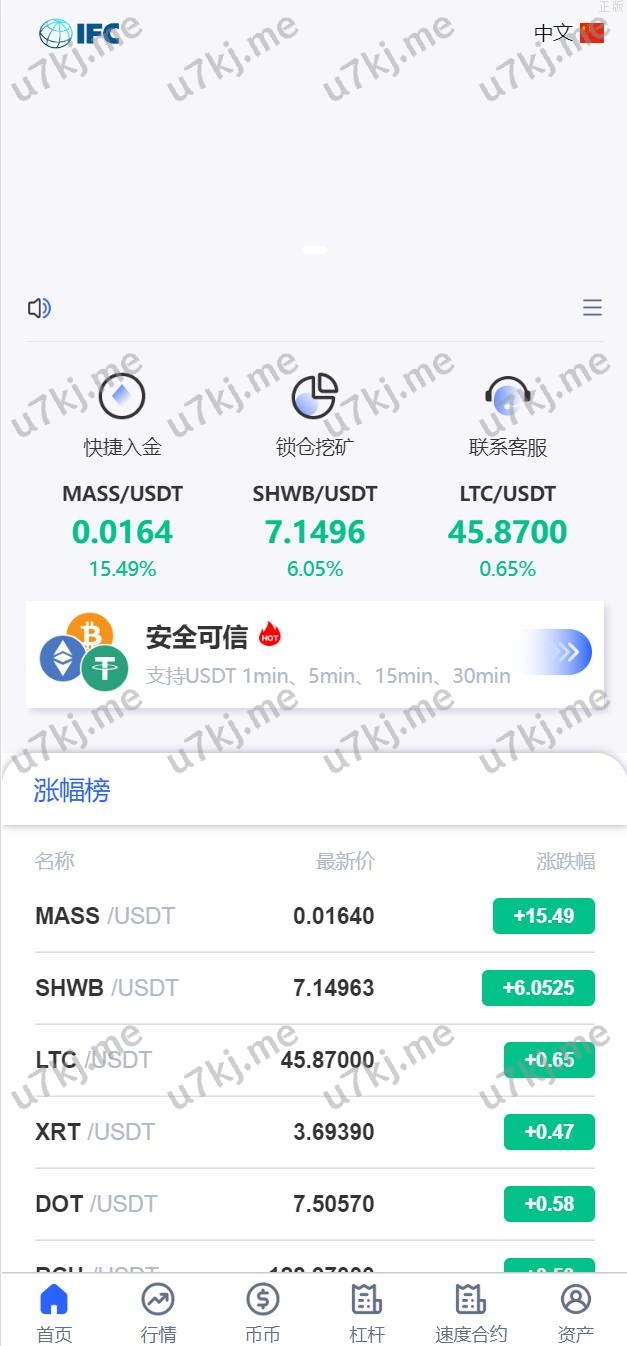This screenshot has width=627, height=1346.
Task: Open the SHWB/USDT ticker card
Action: click(x=314, y=531)
